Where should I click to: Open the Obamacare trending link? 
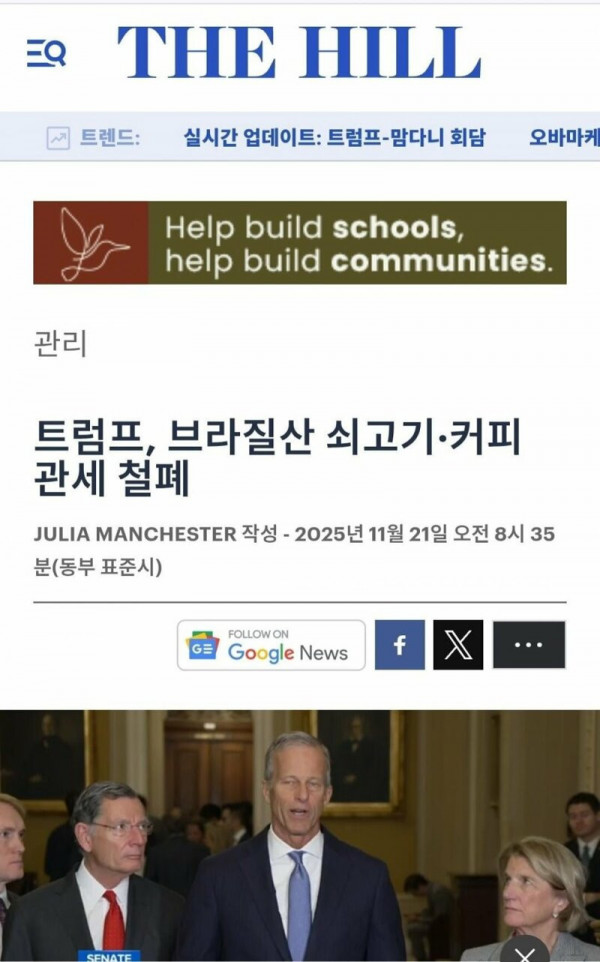click(565, 138)
